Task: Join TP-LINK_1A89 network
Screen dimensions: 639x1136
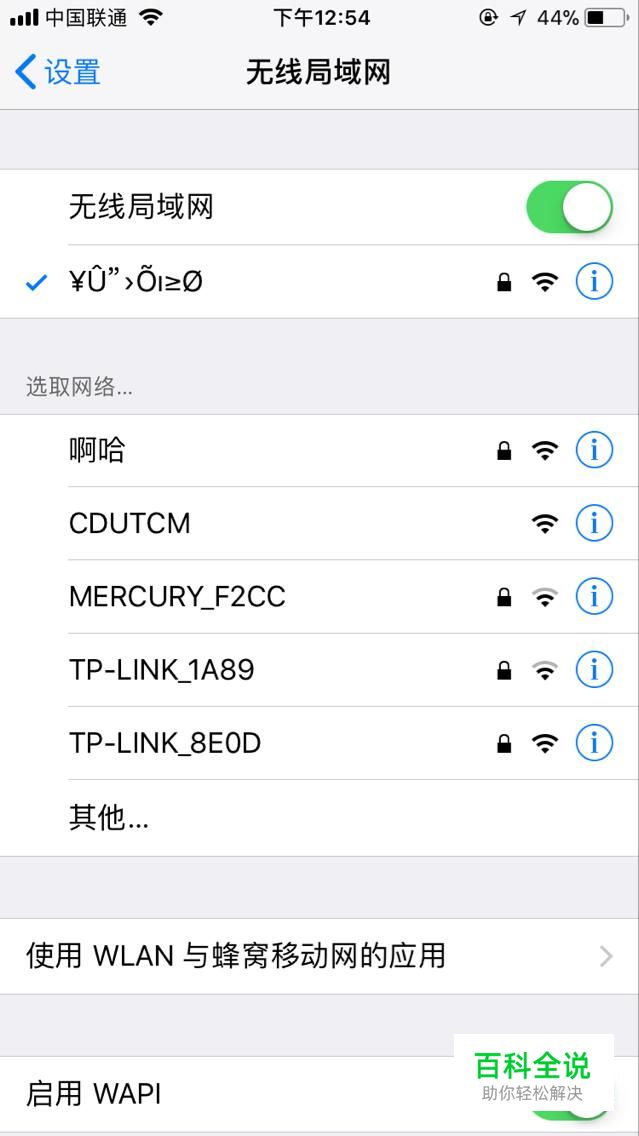Action: [320, 670]
